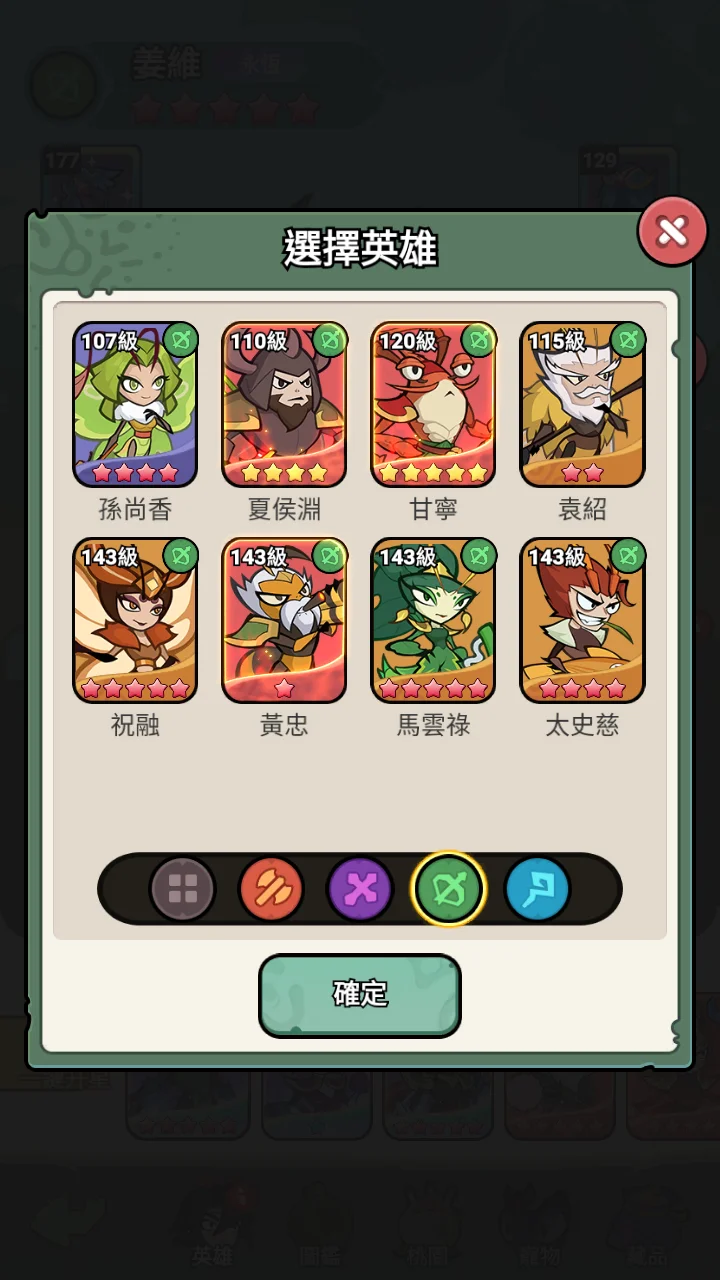
Task: Filter heroes by the blue axe icon
Action: [537, 888]
